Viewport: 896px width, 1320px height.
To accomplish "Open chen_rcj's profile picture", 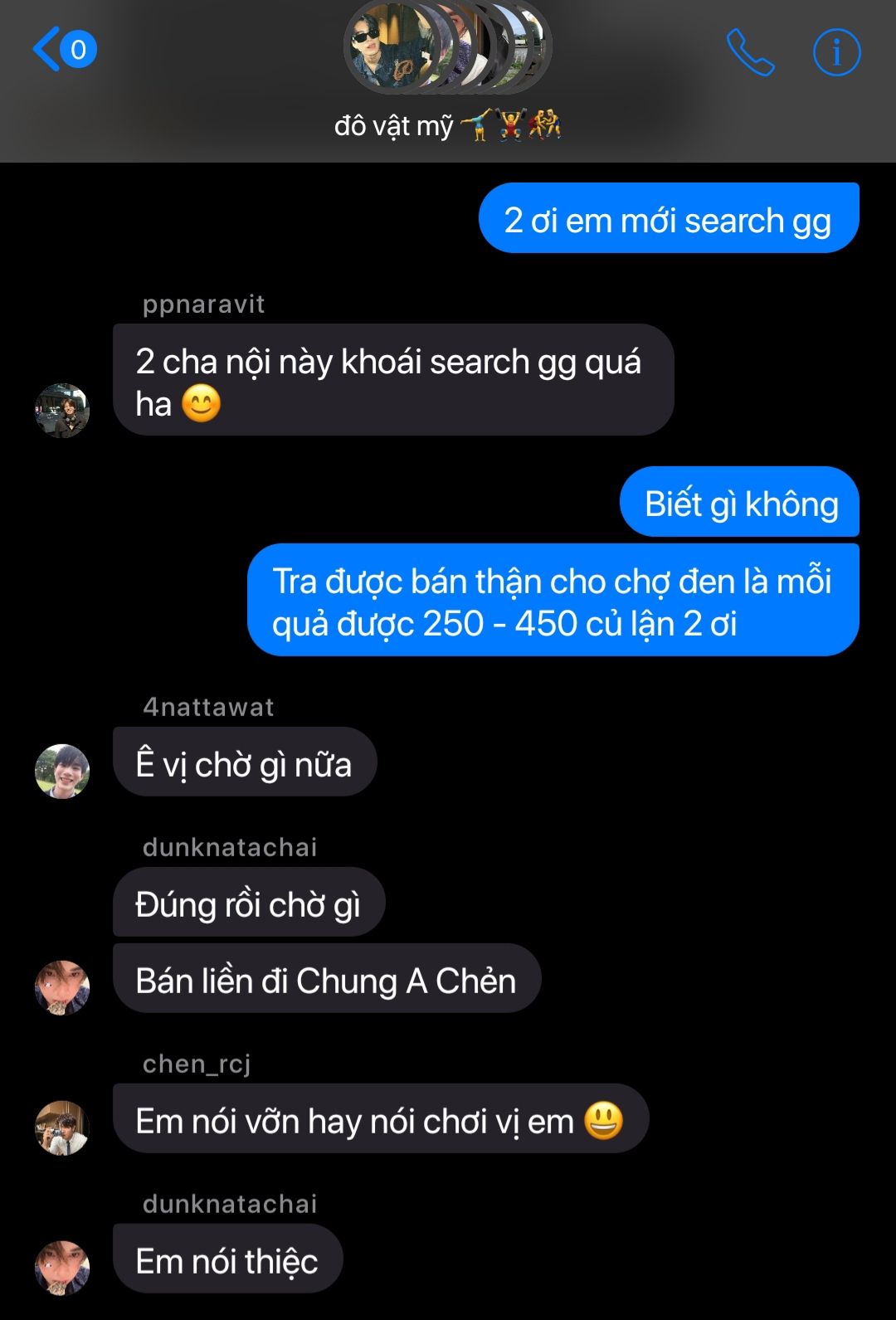I will tap(62, 1128).
